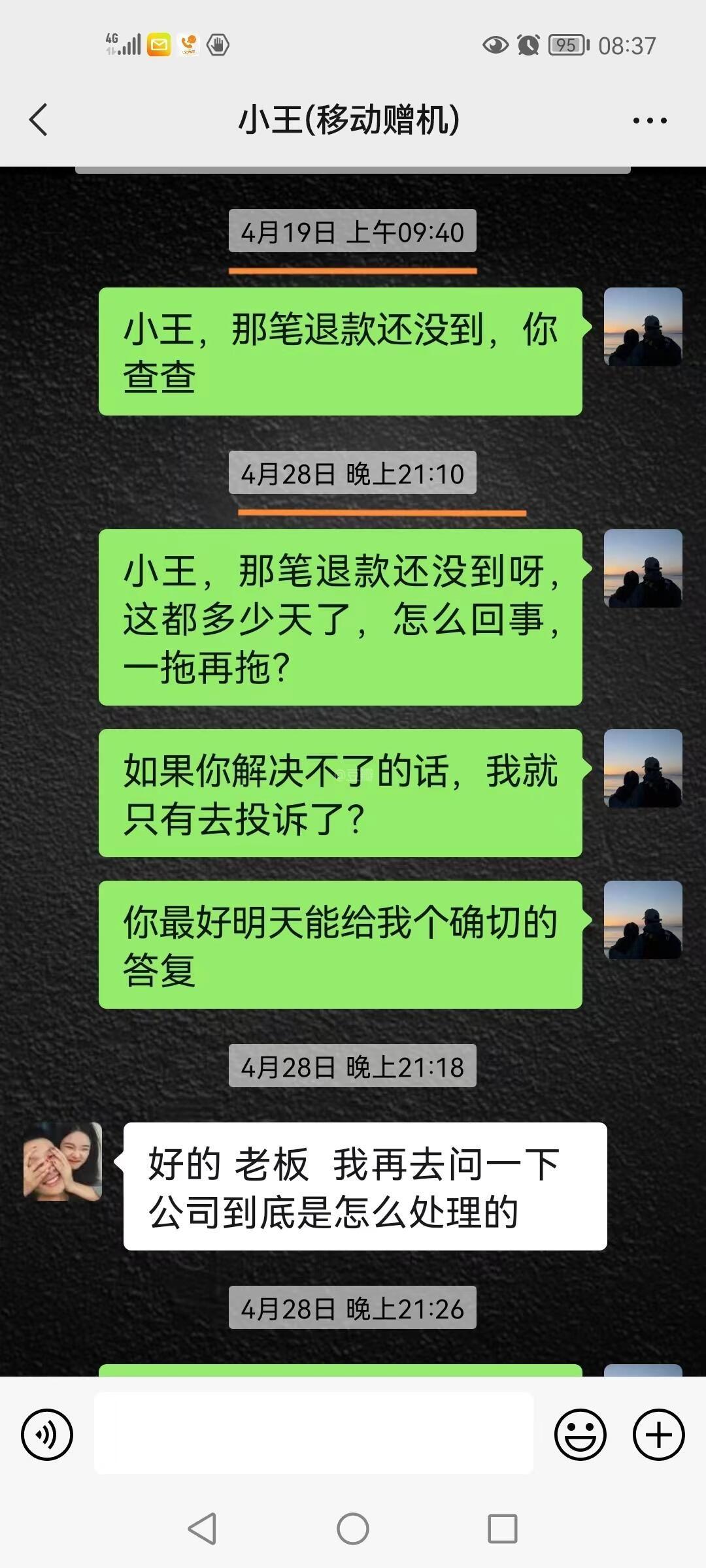Focus the message text field

(x=314, y=1433)
